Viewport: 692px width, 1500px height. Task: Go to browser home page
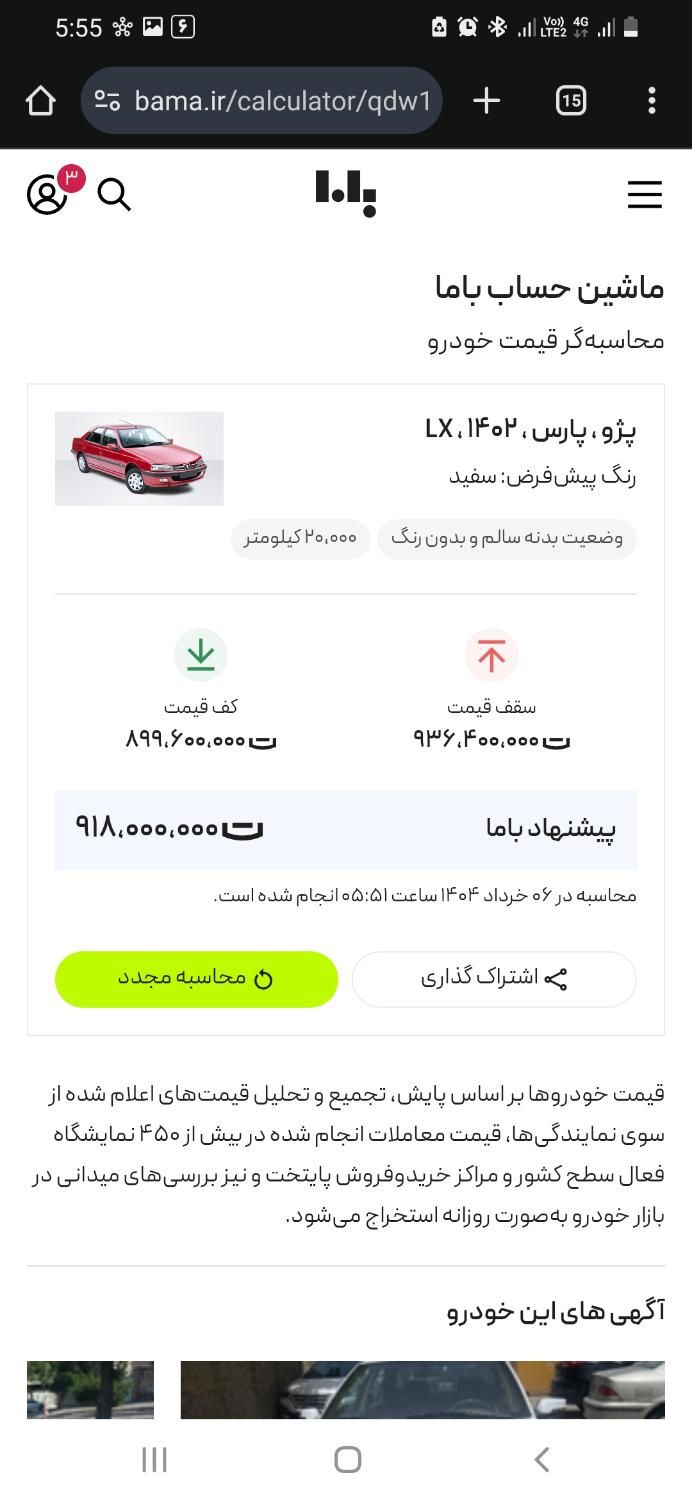(x=40, y=100)
